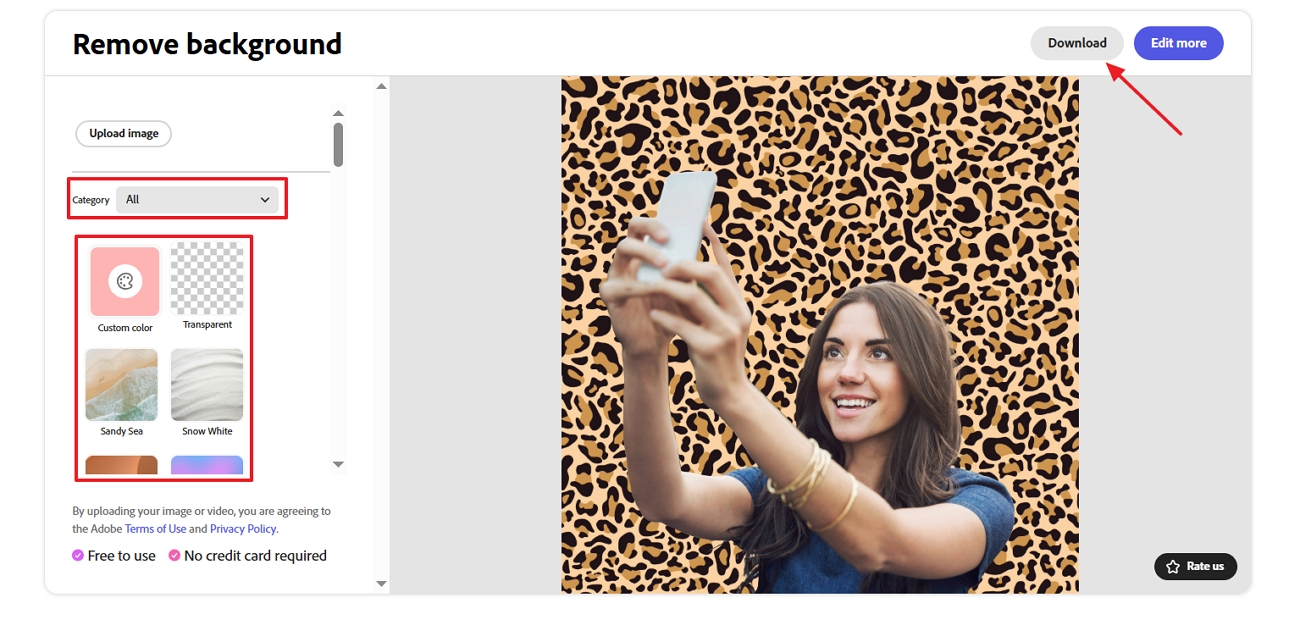
Task: Tap the Edit more button
Action: pyautogui.click(x=1178, y=43)
